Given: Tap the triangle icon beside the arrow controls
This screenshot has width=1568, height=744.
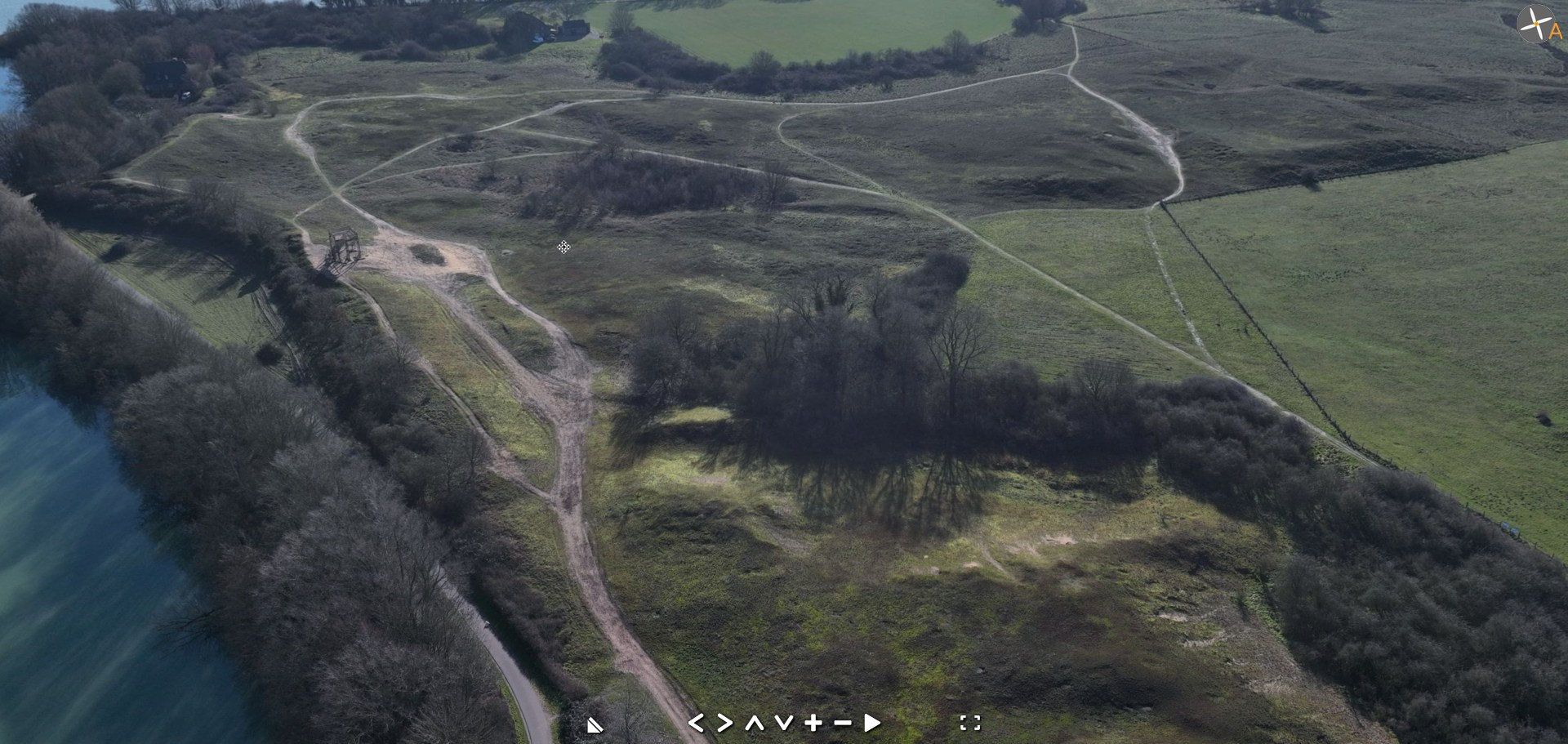Looking at the screenshot, I should (595, 724).
